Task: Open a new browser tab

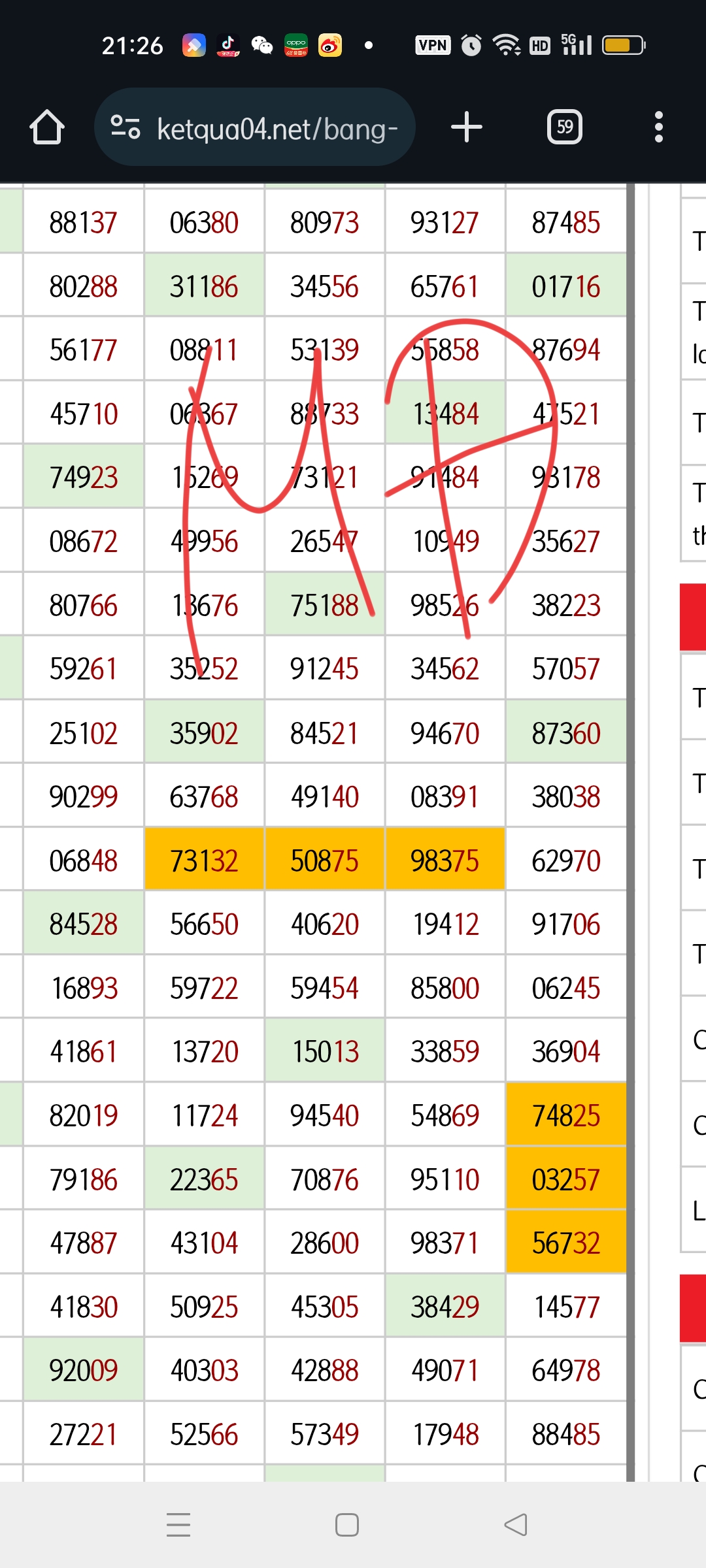Action: point(466,127)
